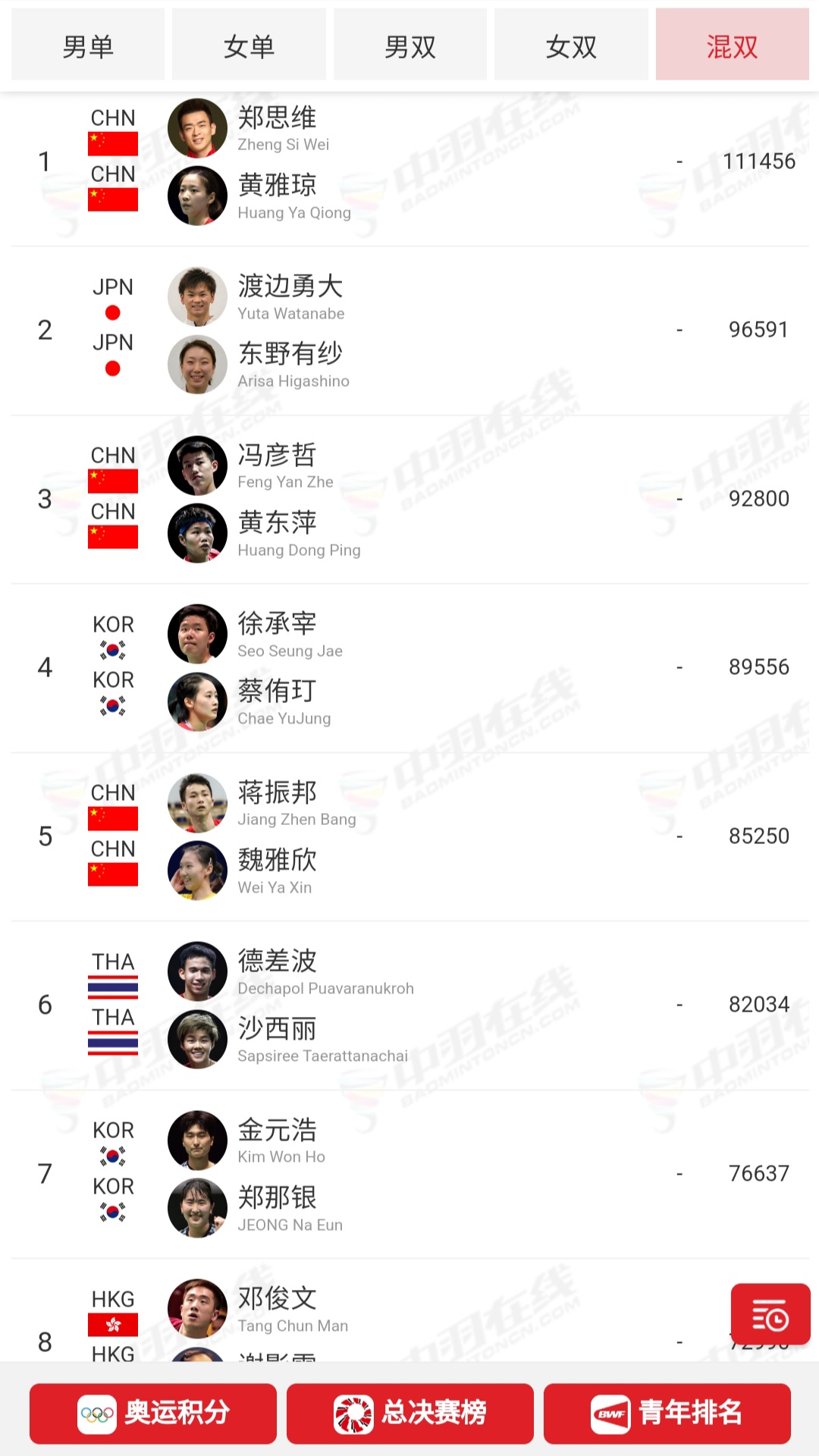Select the 男双 tab
The image size is (819, 1456).
tap(410, 46)
